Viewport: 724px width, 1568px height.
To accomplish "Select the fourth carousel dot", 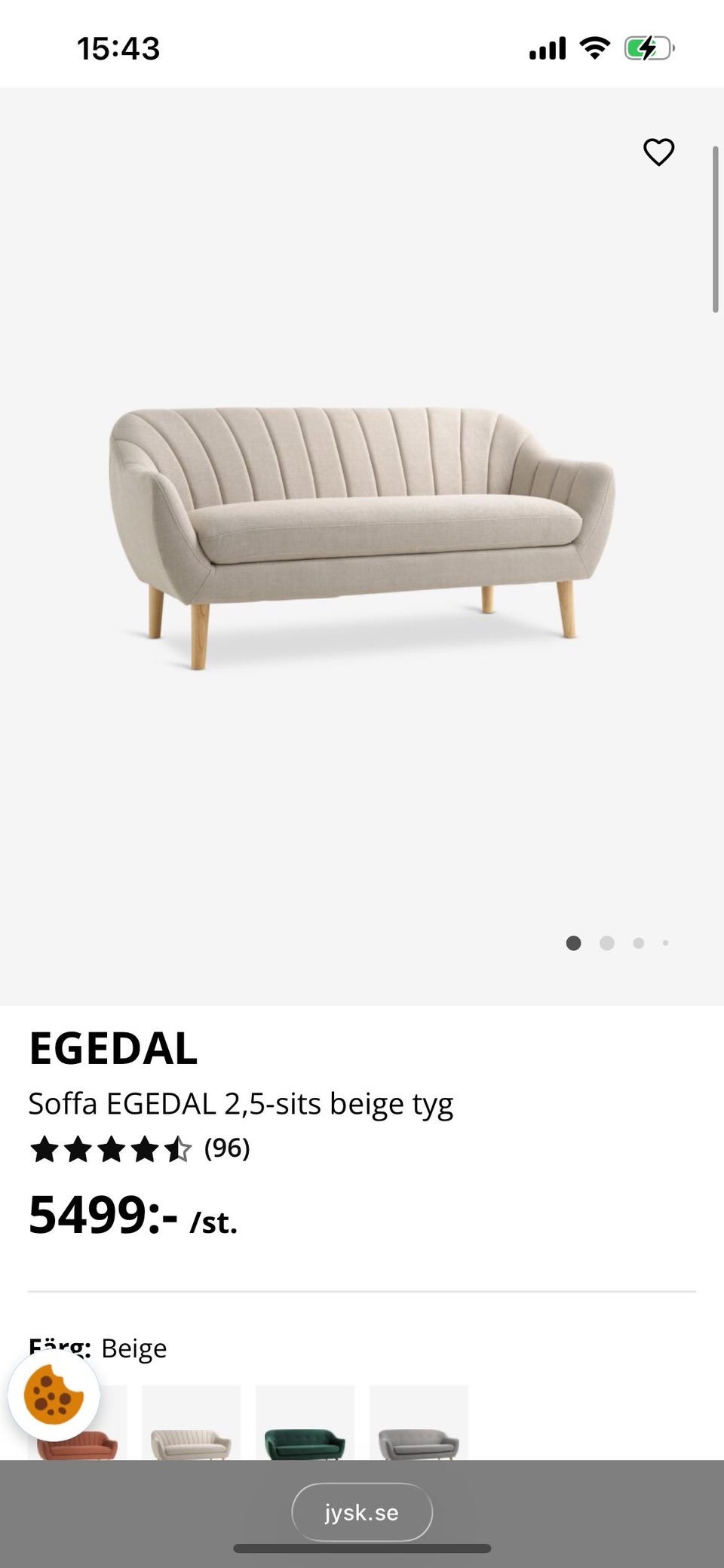I will coord(666,943).
